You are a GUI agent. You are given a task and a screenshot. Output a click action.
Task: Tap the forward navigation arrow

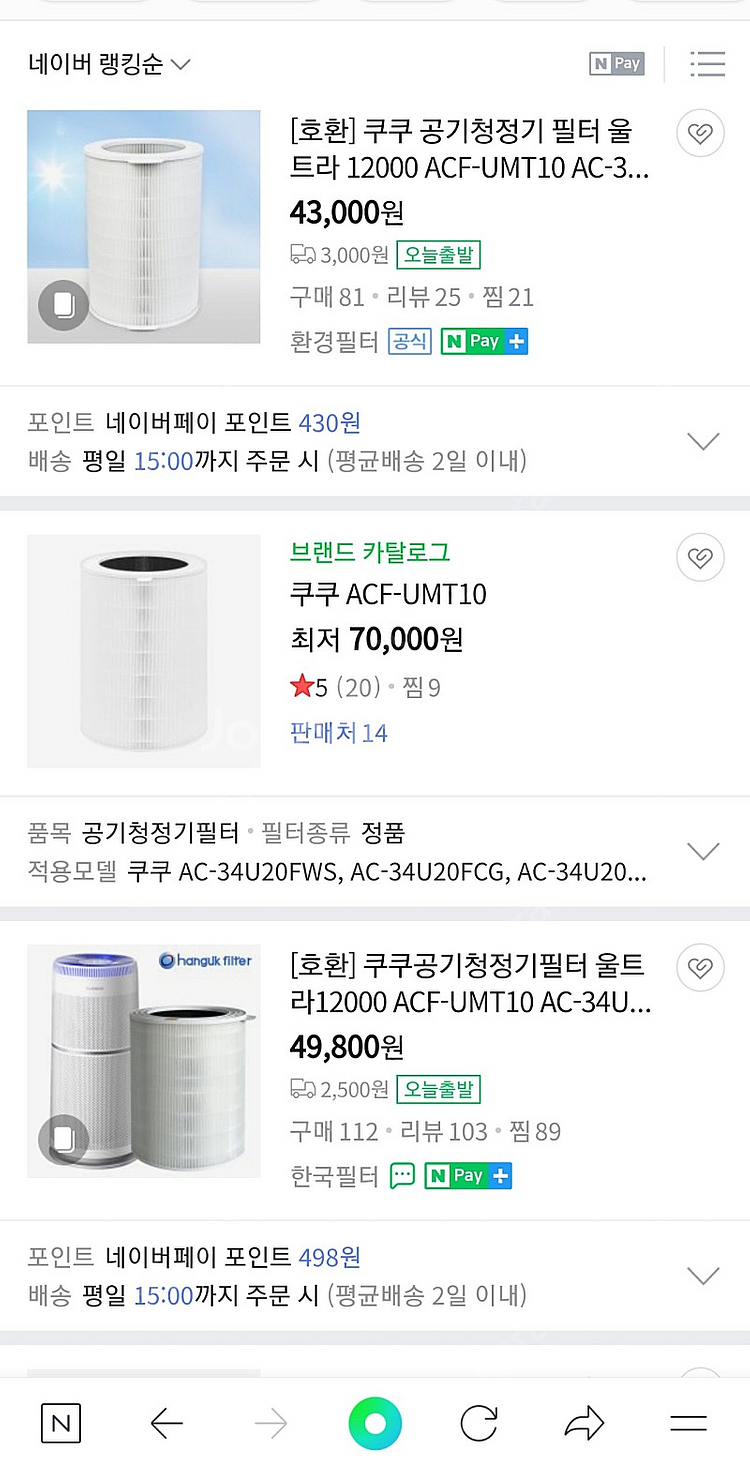coord(270,1421)
